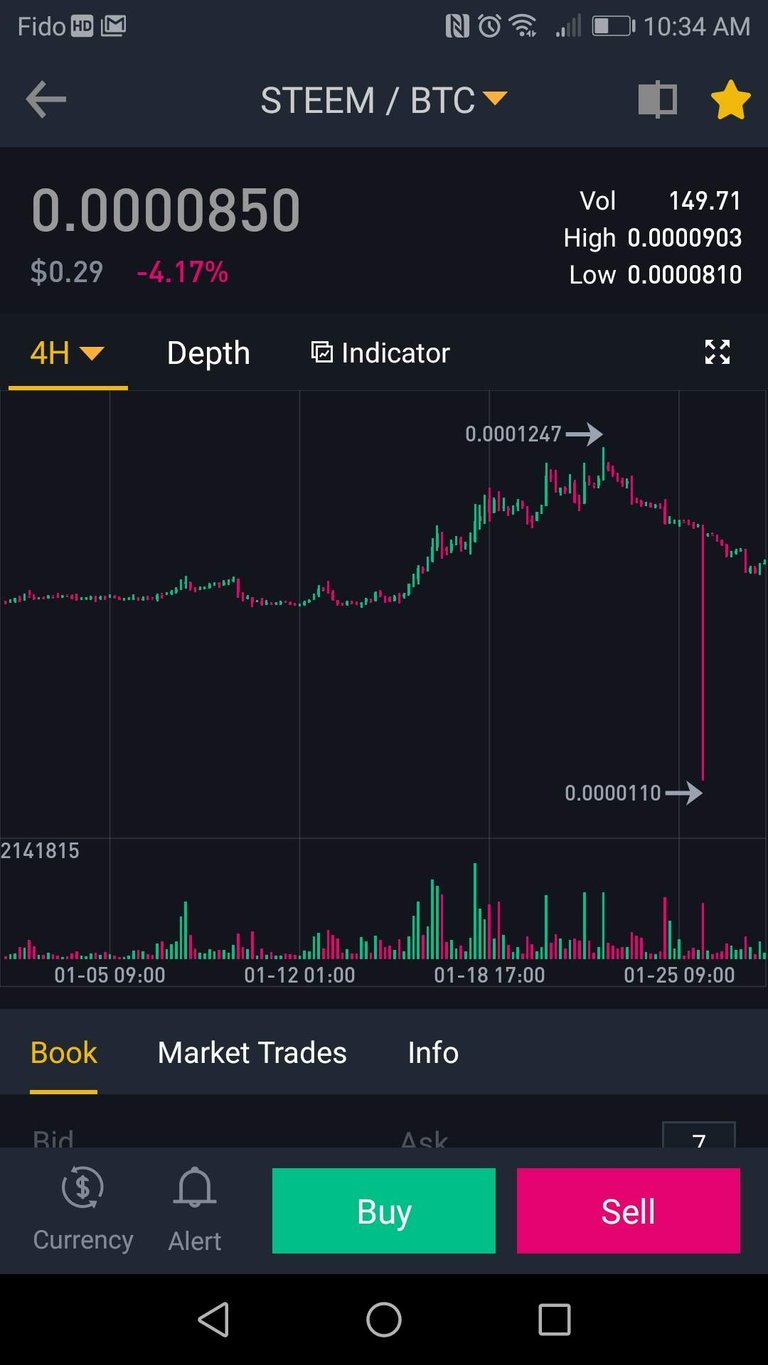Toggle the split layout view icon
Screen dimensions: 768x1365
click(x=657, y=100)
